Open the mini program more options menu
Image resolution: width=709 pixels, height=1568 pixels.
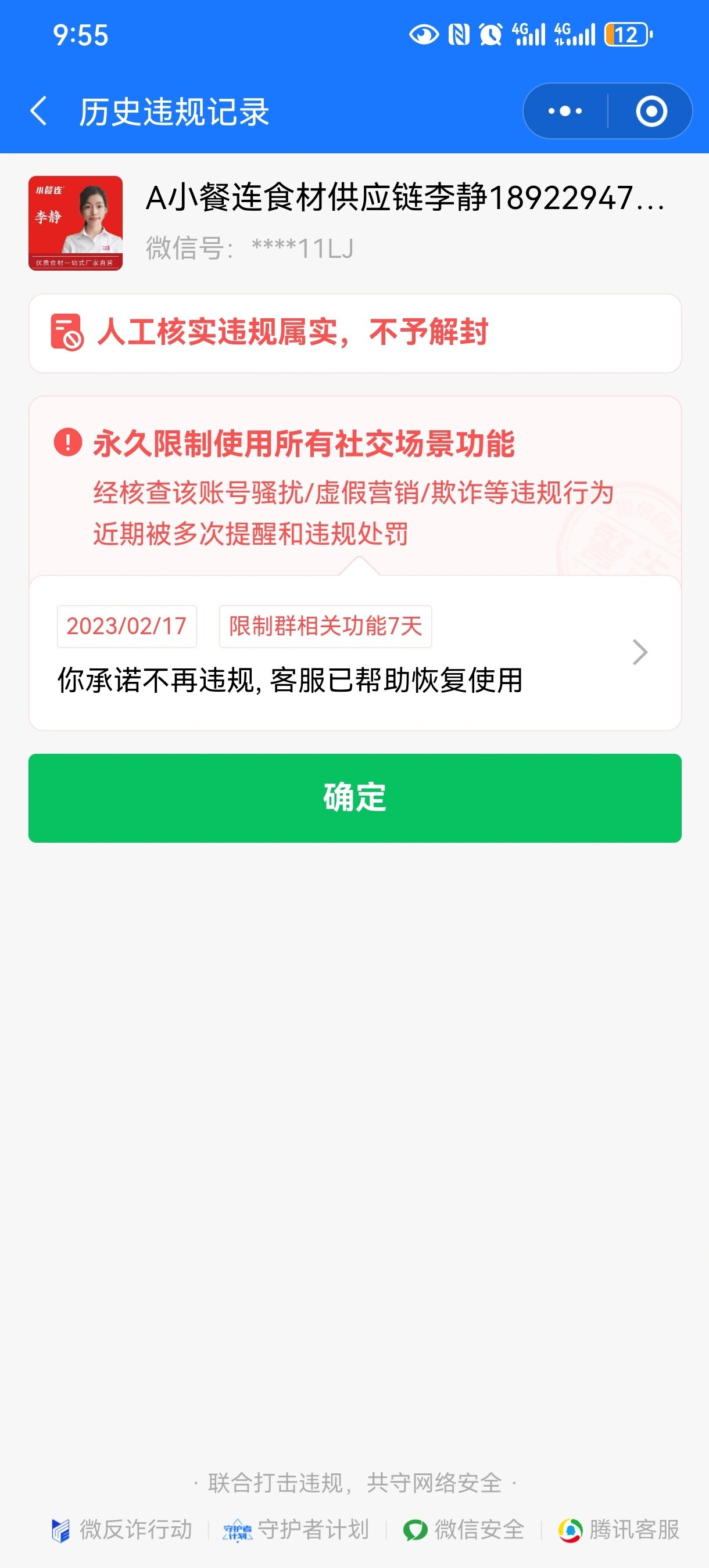click(x=565, y=112)
